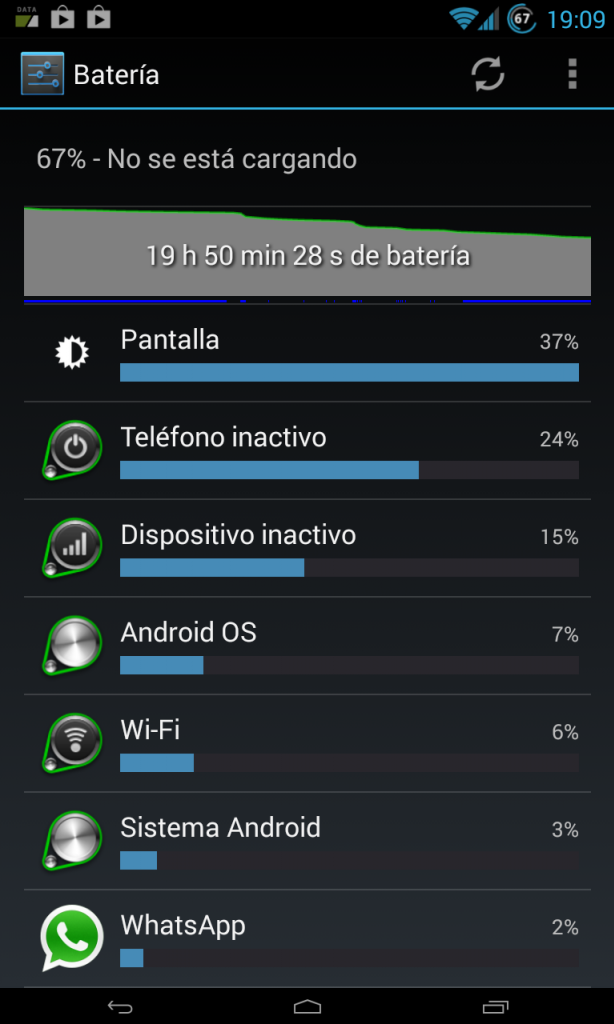Open Teléfono inactivo usage details
This screenshot has height=1024, width=614.
307,452
